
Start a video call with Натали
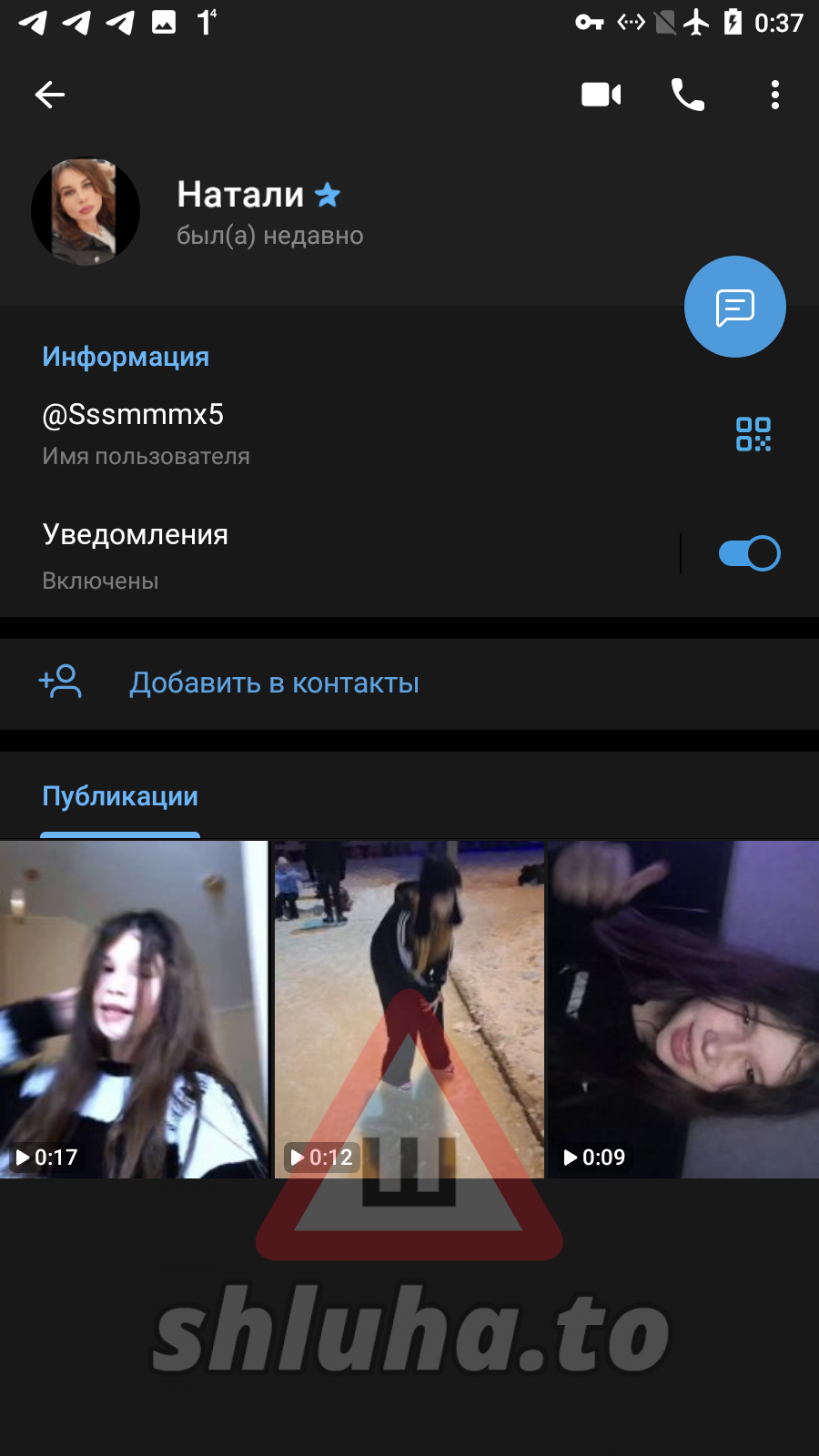pyautogui.click(x=601, y=95)
